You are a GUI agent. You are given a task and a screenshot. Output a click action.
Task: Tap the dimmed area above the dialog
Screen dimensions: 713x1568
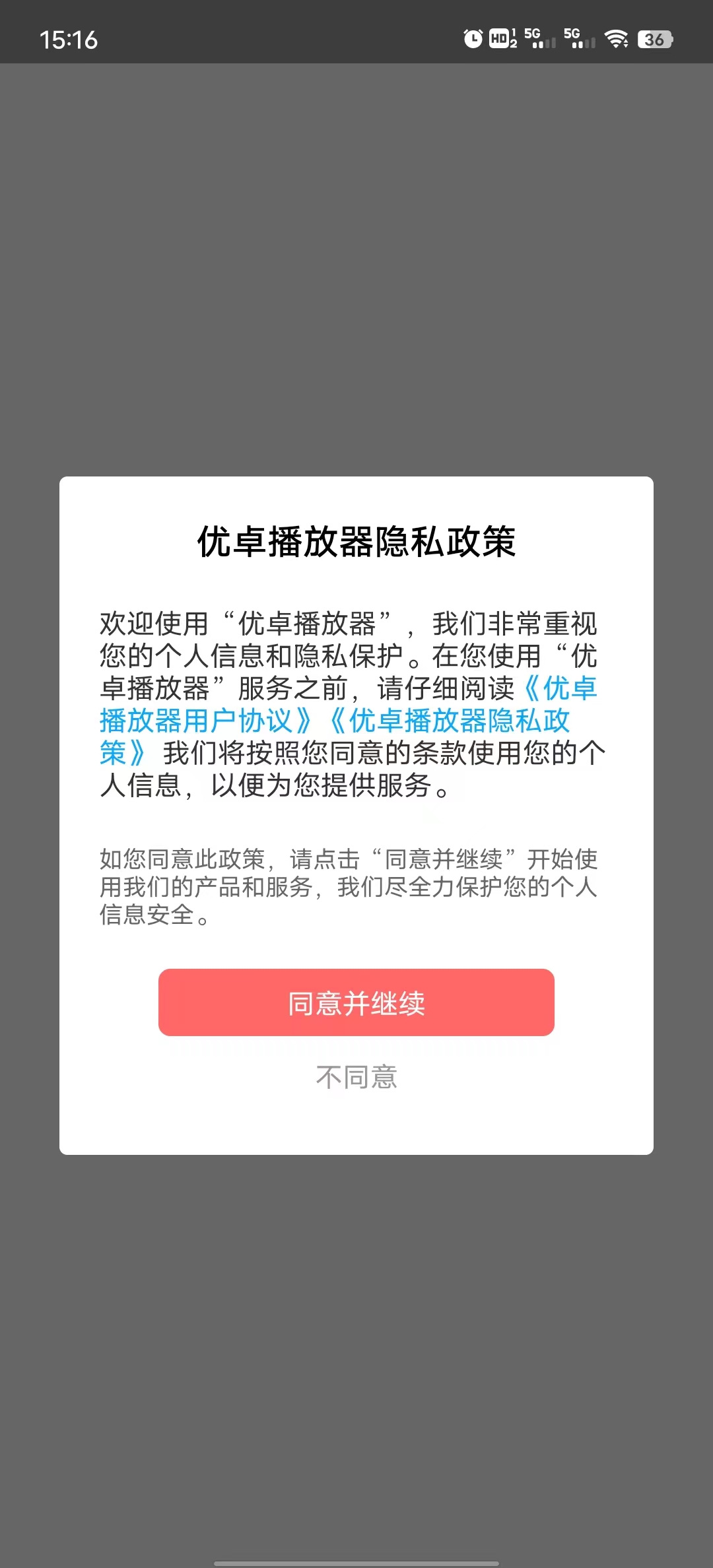pyautogui.click(x=356, y=264)
